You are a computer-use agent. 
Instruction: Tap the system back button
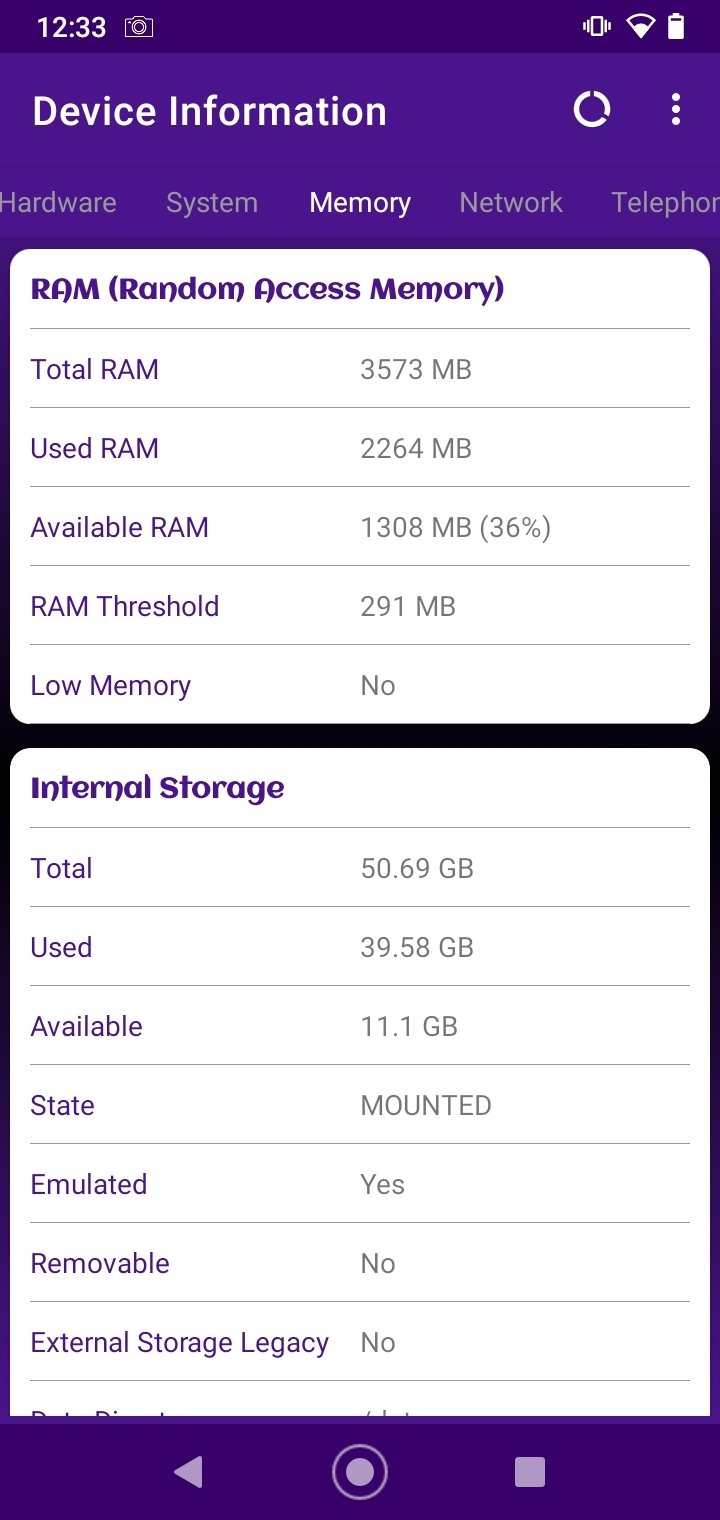pyautogui.click(x=188, y=1472)
